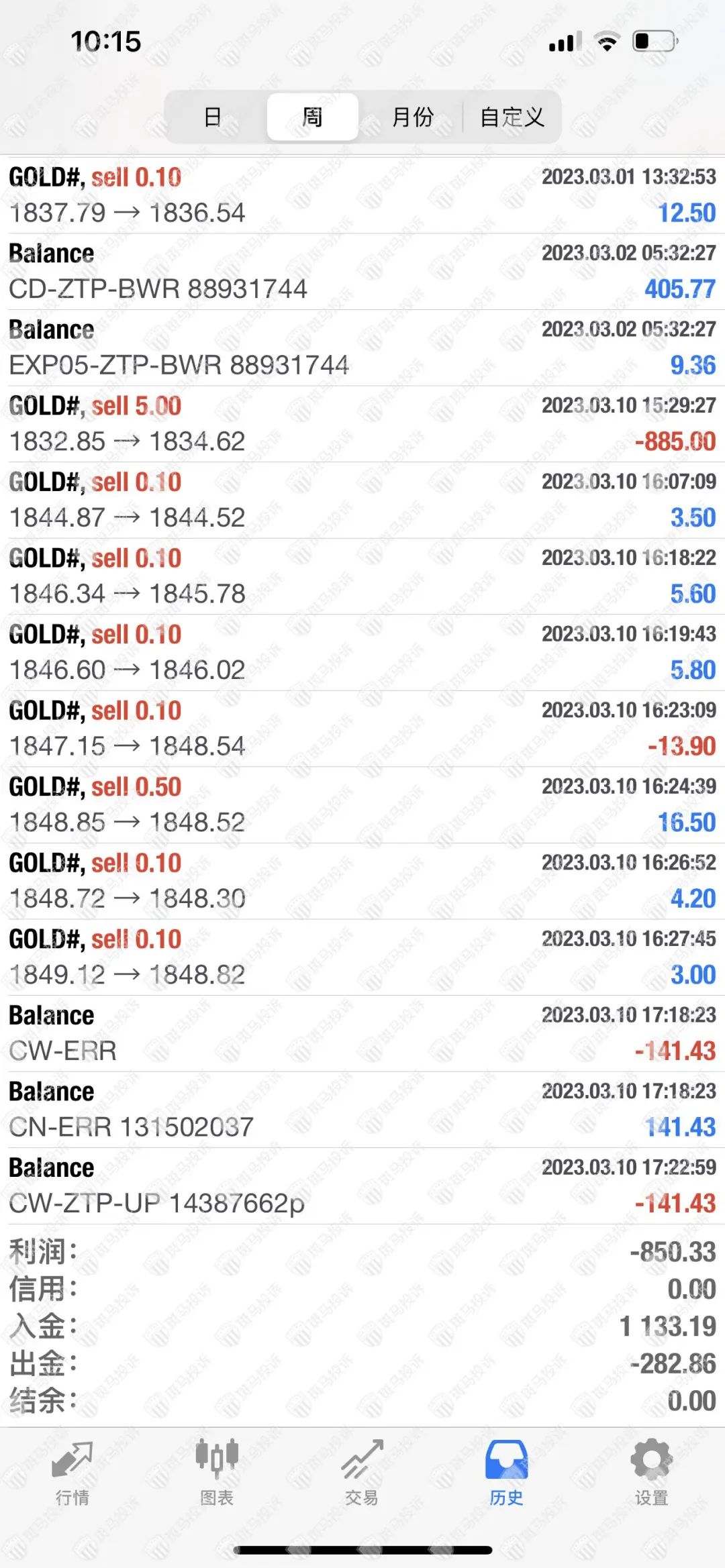The image size is (725, 1568).
Task: Expand the Balance CD-ZTP-BWR 88931744 entry
Action: pyautogui.click(x=362, y=272)
